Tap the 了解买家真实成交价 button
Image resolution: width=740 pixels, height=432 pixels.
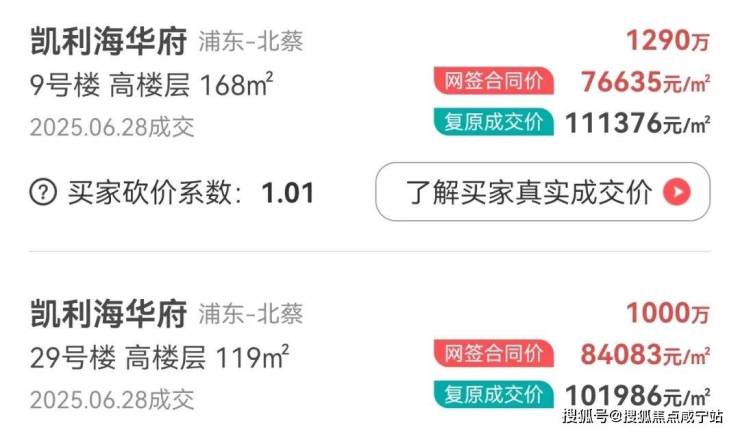click(542, 192)
